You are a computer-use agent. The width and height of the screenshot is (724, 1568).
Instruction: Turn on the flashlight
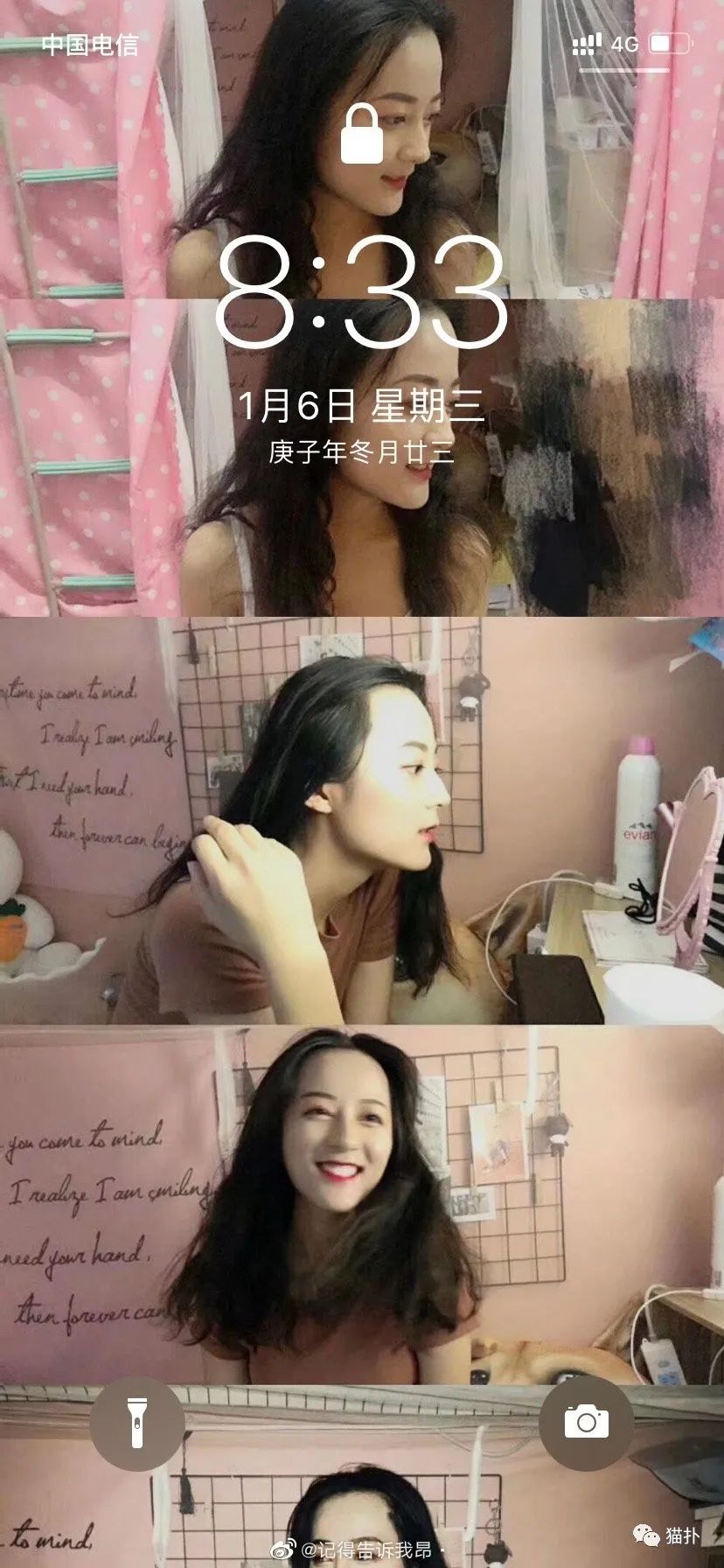pos(136,1423)
